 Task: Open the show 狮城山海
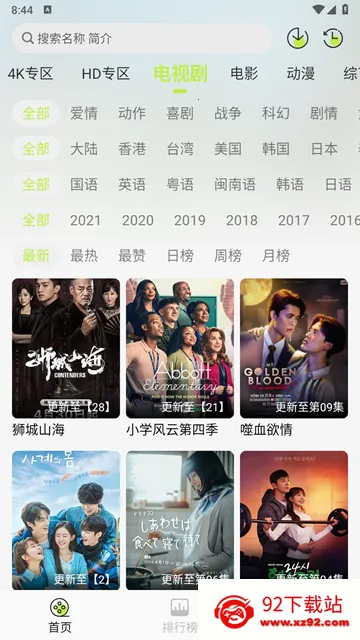[66, 348]
